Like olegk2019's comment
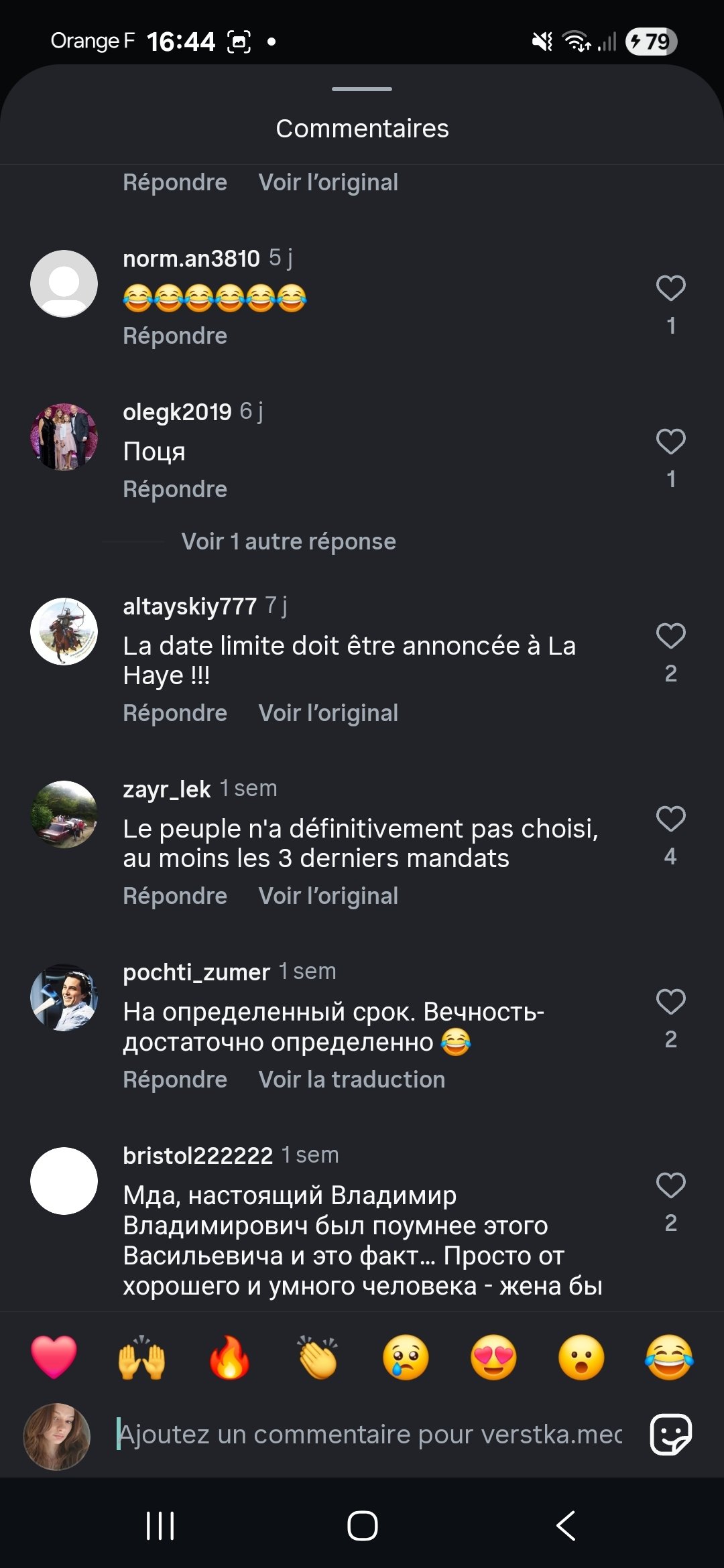Image resolution: width=724 pixels, height=1568 pixels. (x=670, y=442)
